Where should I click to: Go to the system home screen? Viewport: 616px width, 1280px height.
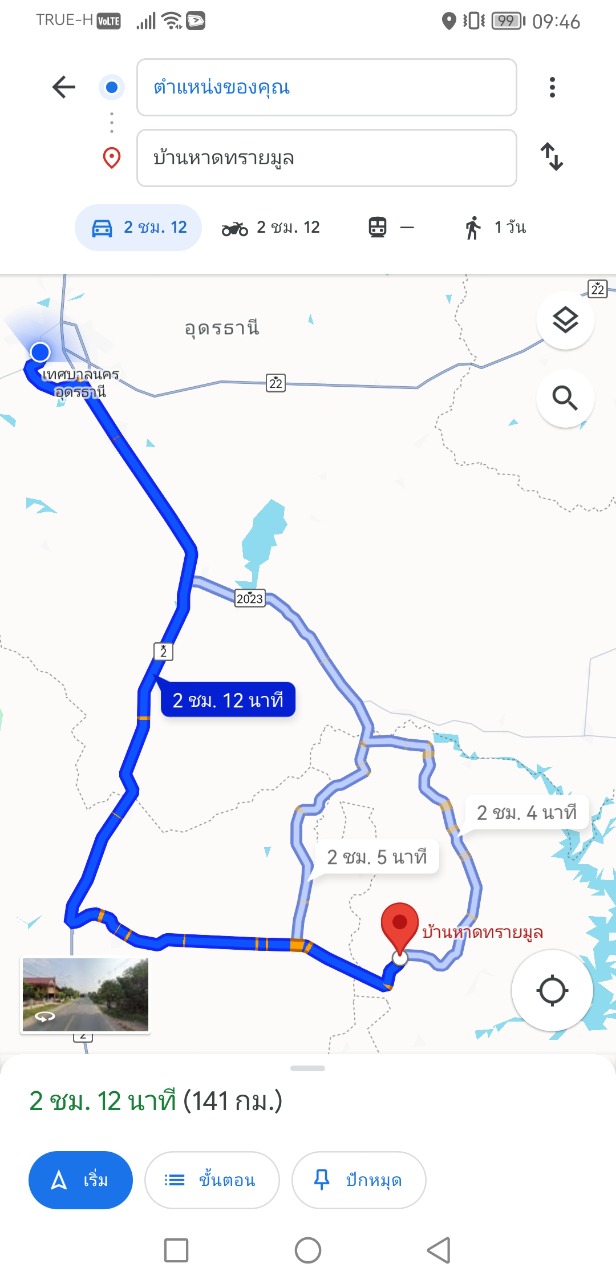pos(308,1250)
